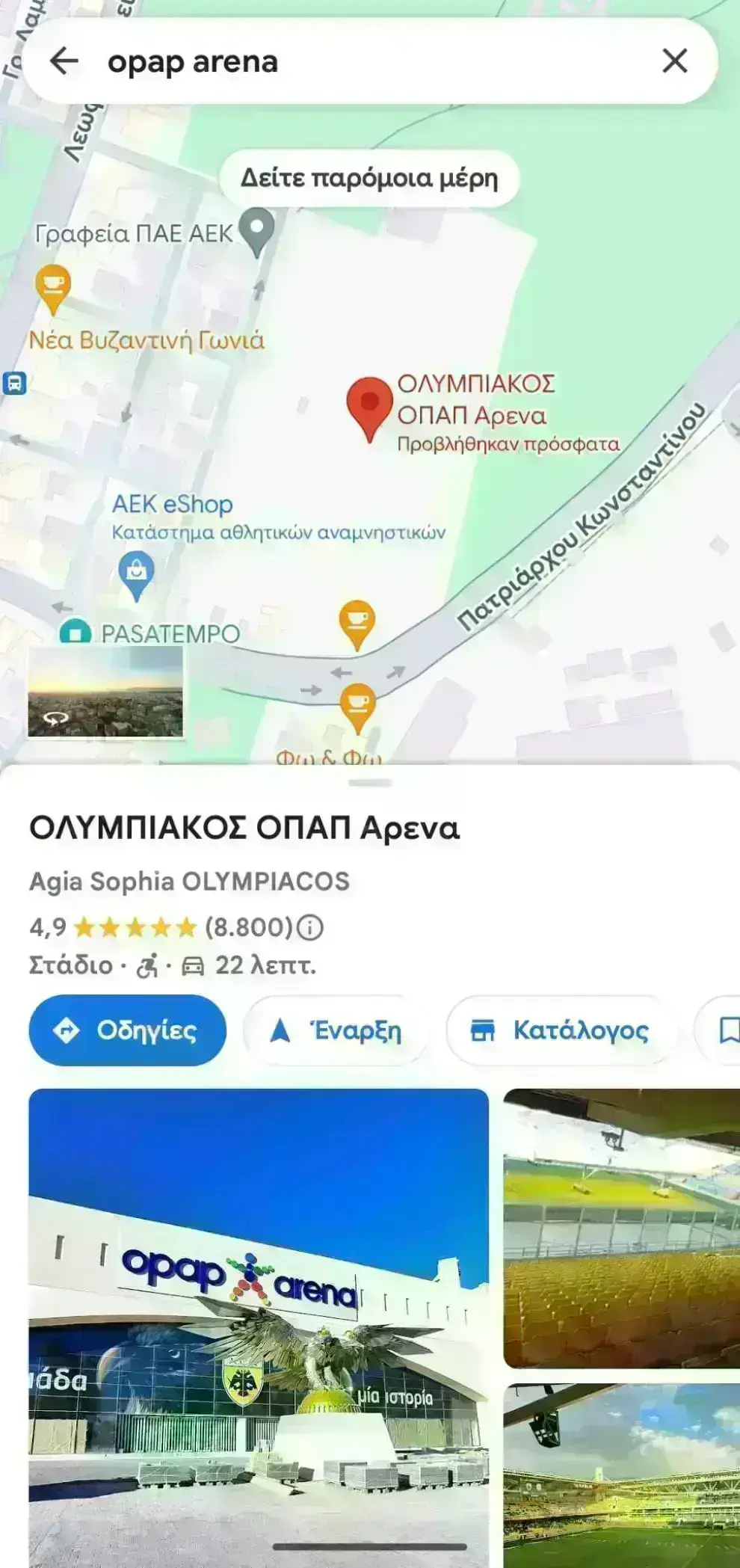Clear the opap arena search
740x1568 pixels.
tap(674, 61)
